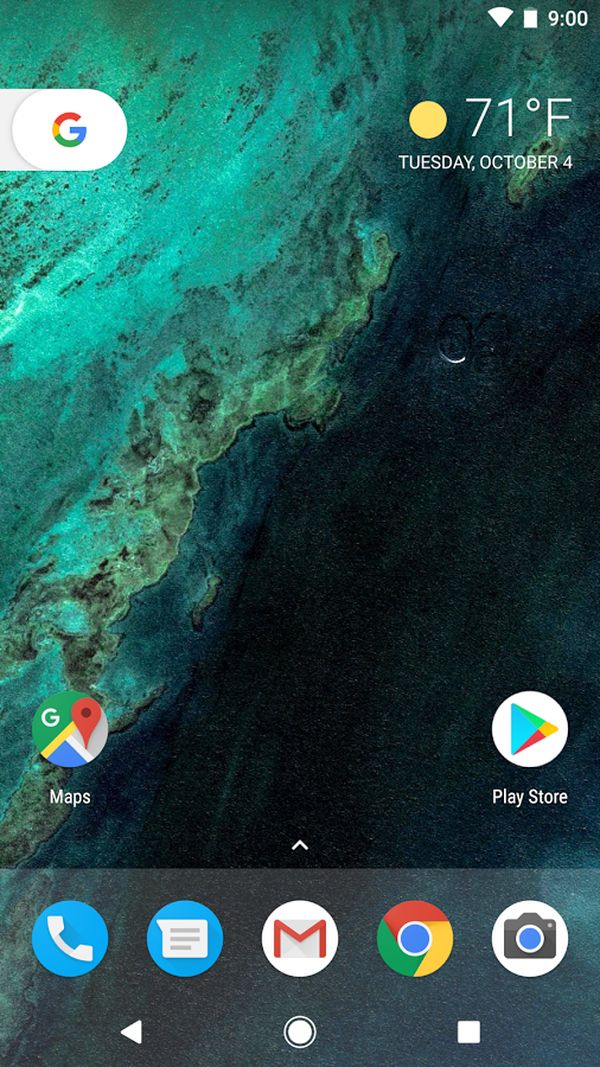Tap the system back button

(131, 1031)
